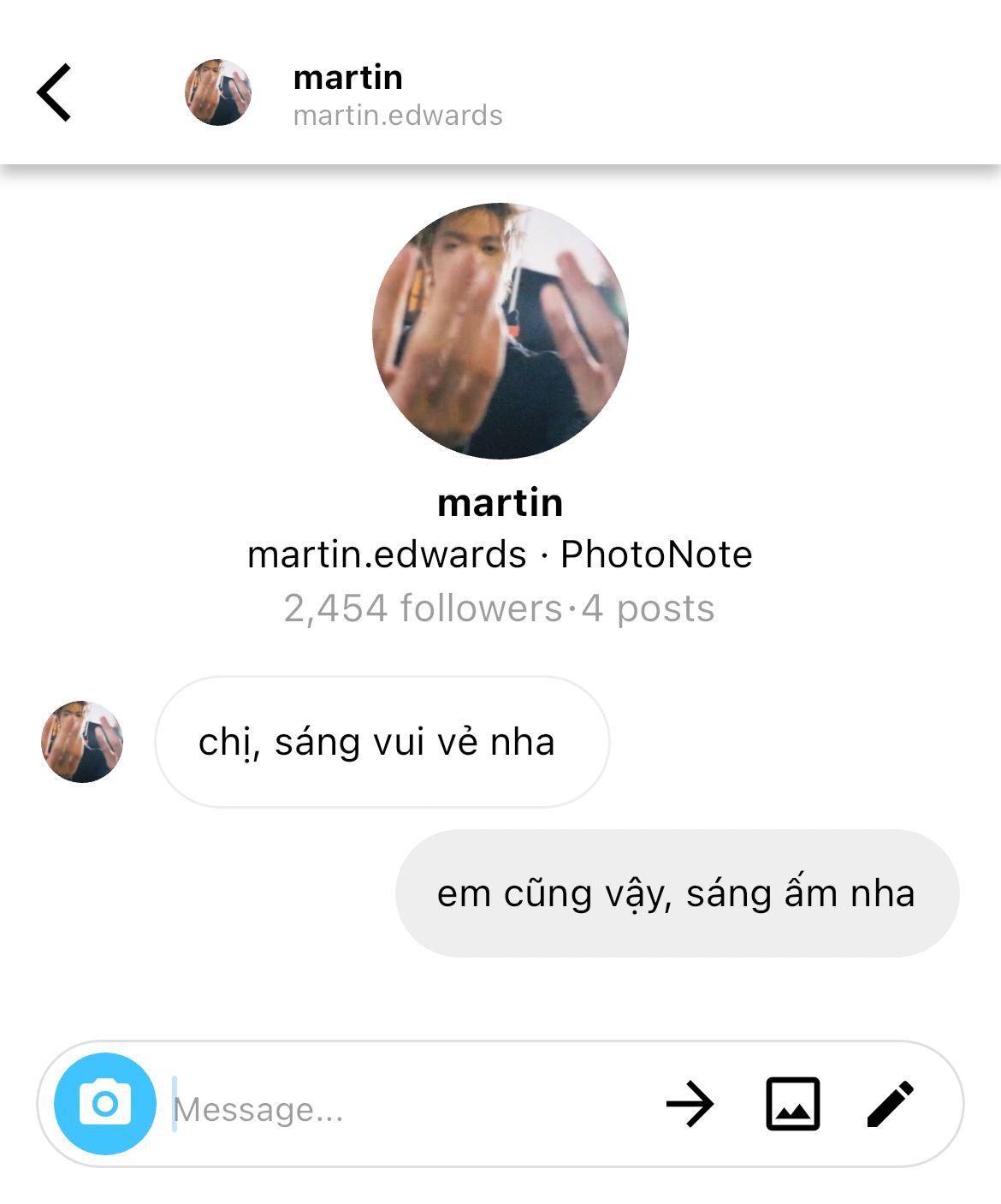The width and height of the screenshot is (1001, 1204).
Task: Attach a photo from the gallery
Action: click(x=792, y=1104)
